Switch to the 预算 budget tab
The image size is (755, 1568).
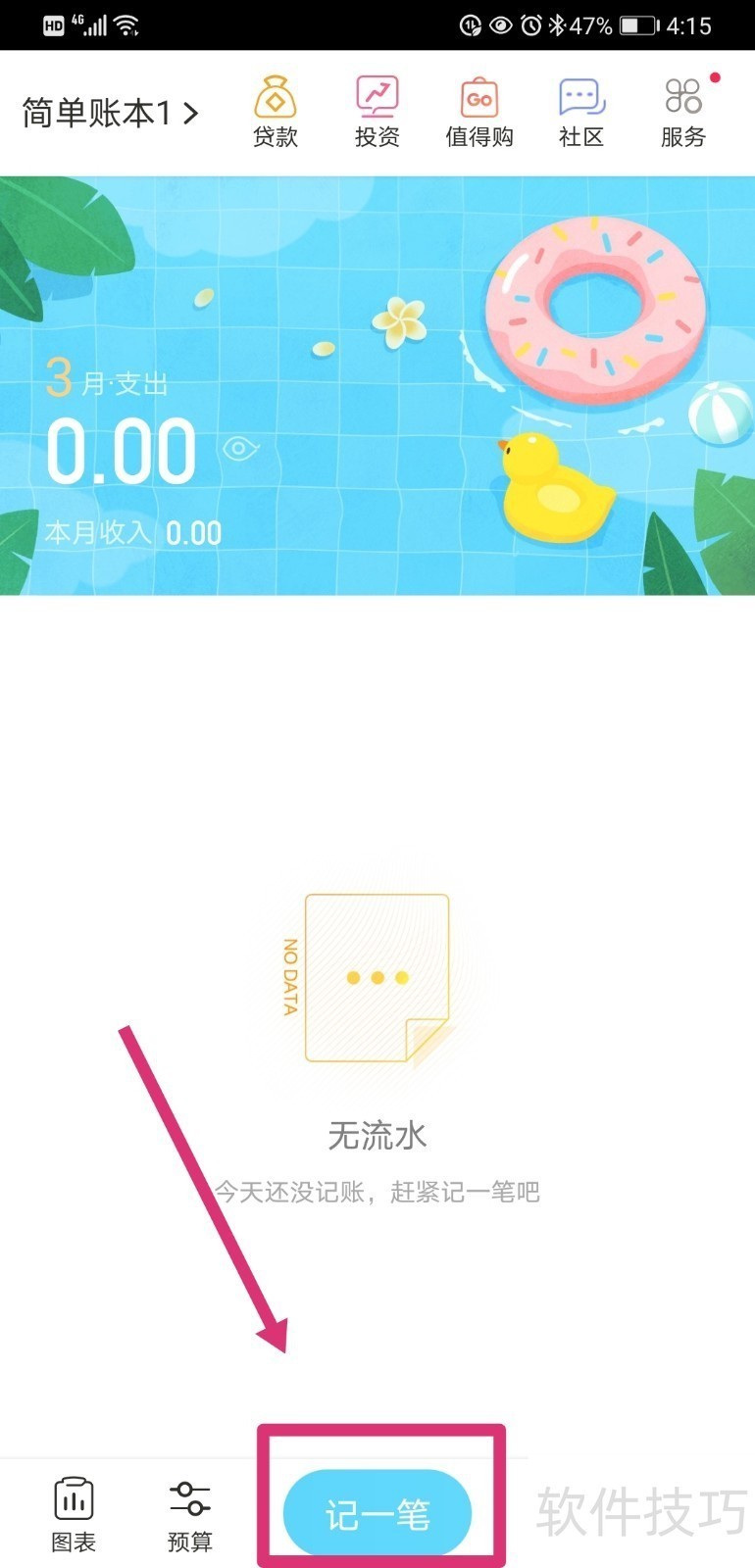189,1515
